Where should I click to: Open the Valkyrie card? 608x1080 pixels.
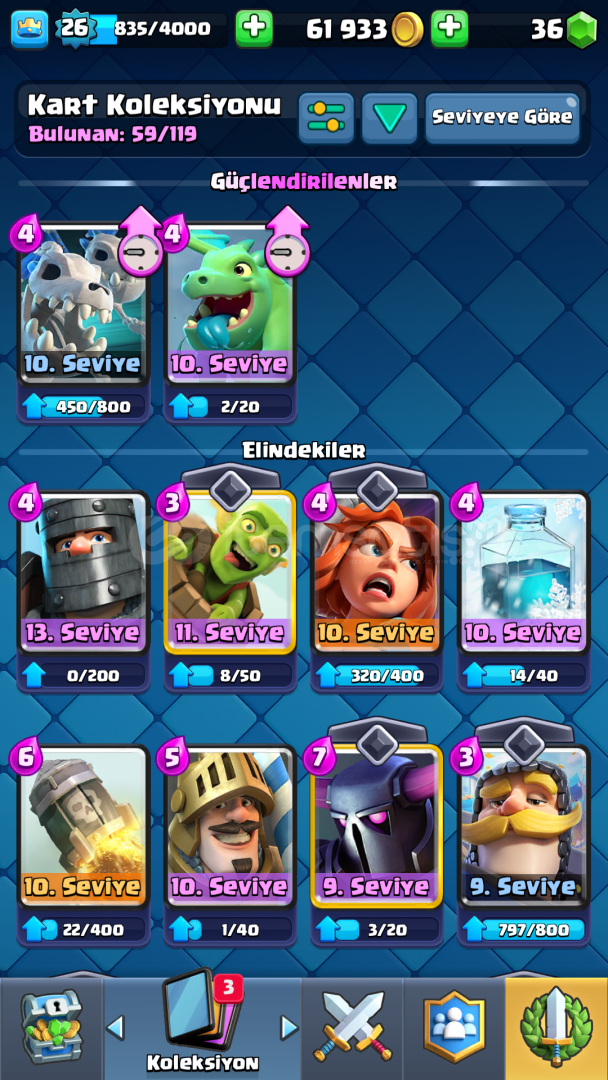(x=377, y=589)
